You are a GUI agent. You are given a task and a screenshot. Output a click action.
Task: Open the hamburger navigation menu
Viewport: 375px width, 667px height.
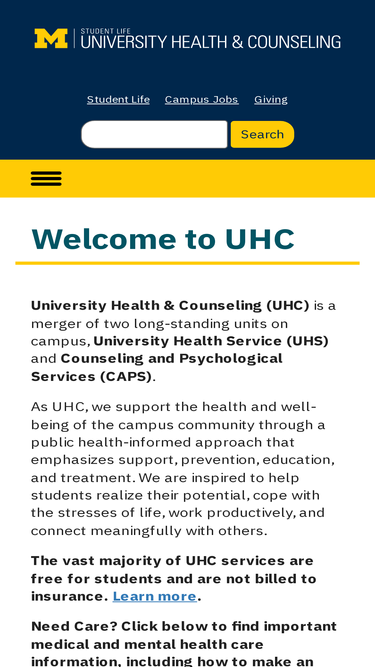coord(46,179)
